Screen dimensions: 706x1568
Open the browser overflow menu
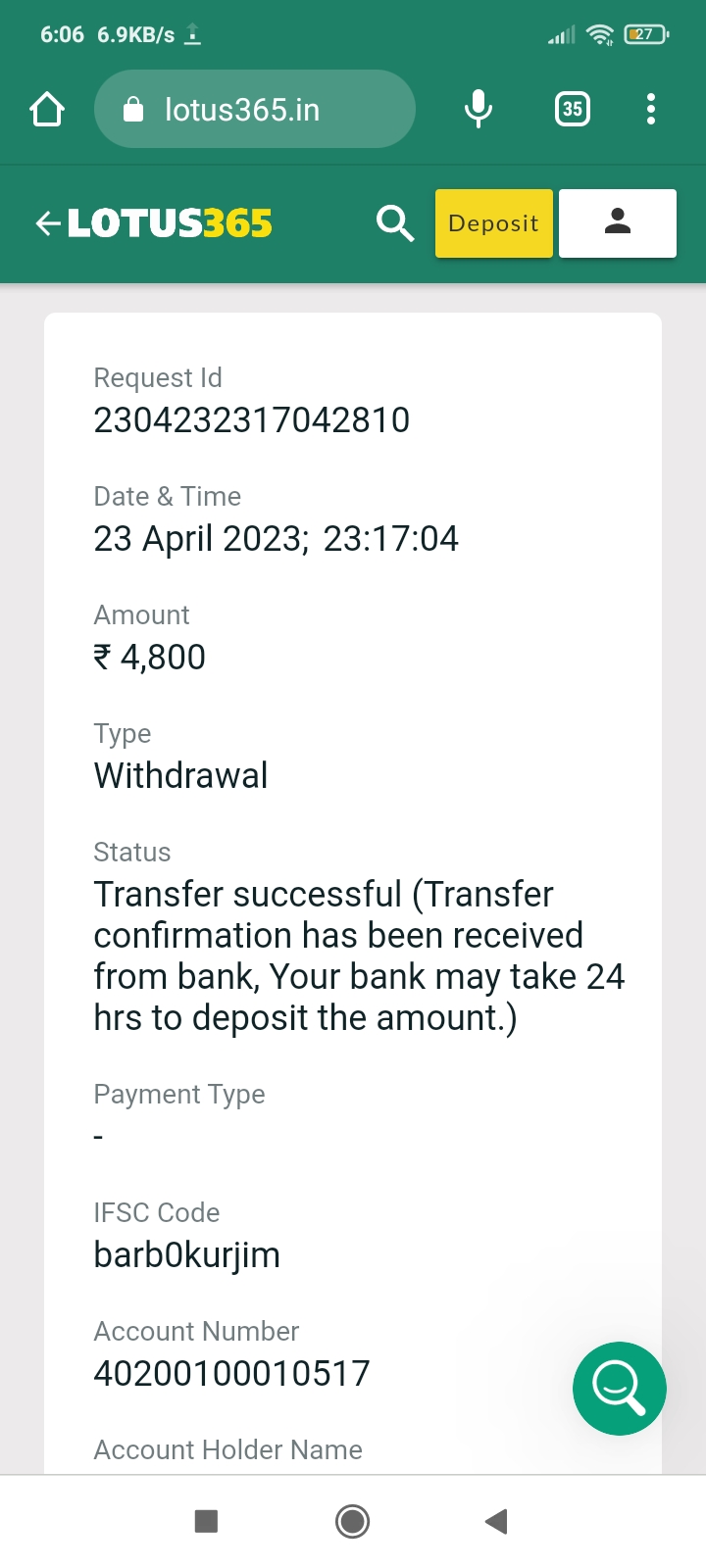pos(651,110)
